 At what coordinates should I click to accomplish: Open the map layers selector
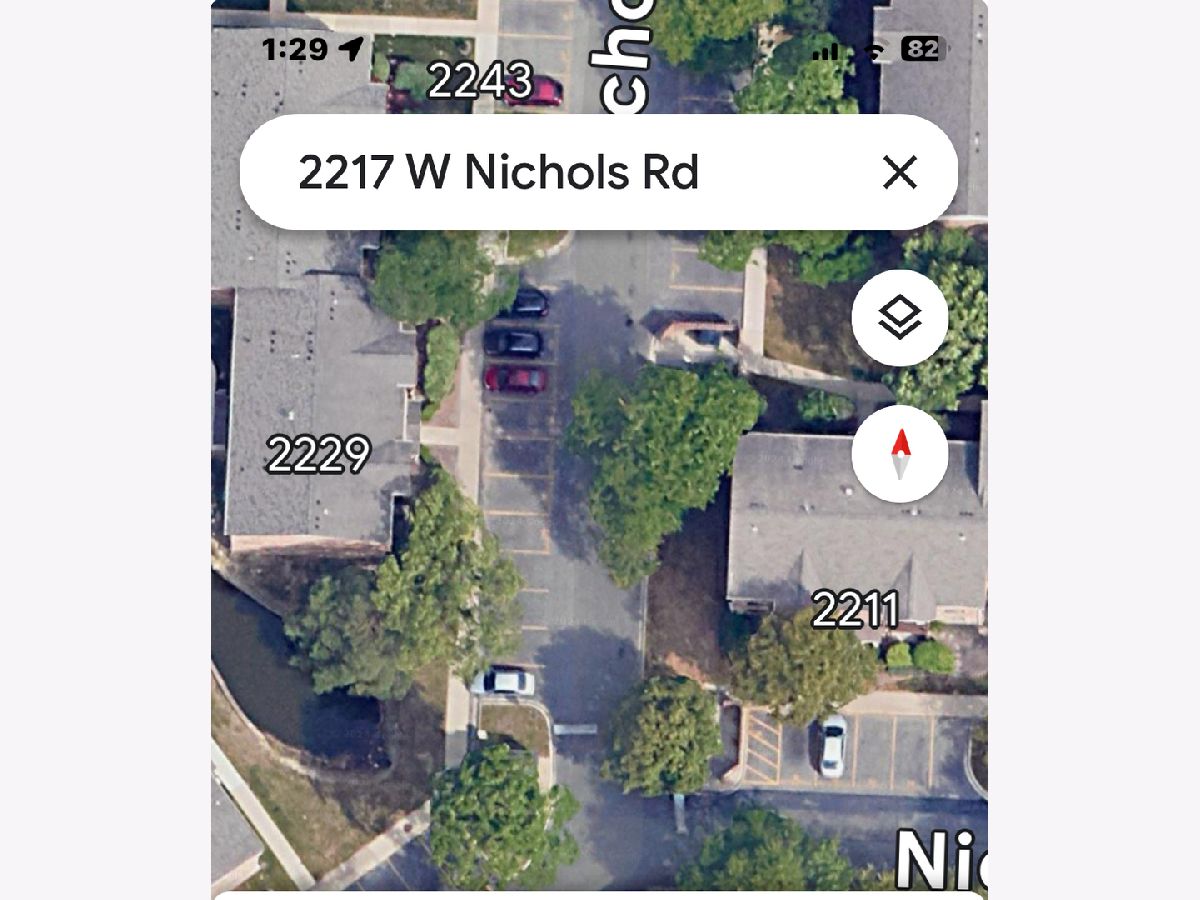click(x=899, y=318)
